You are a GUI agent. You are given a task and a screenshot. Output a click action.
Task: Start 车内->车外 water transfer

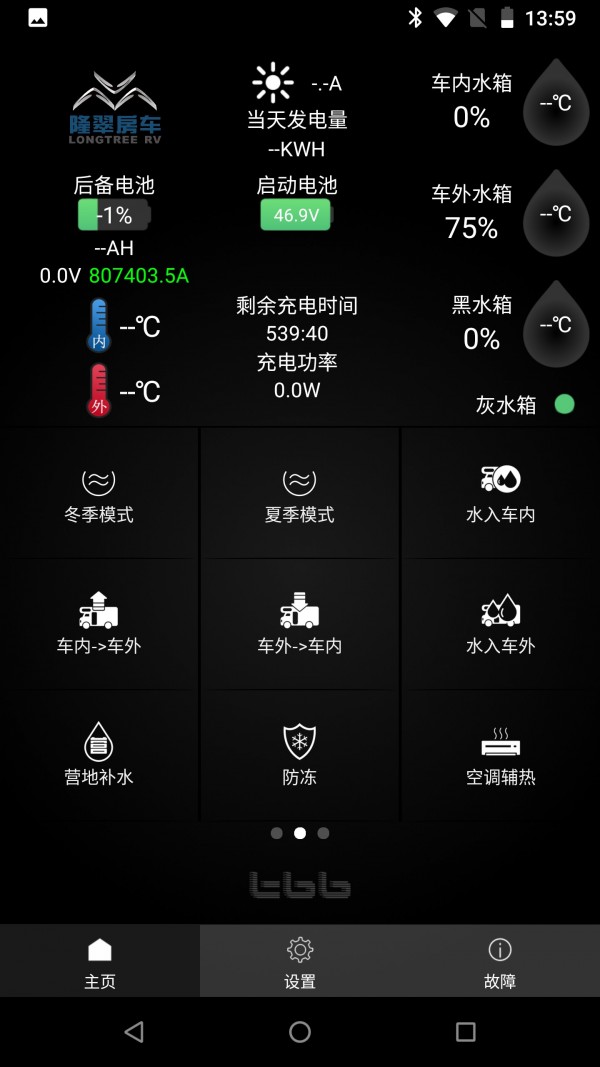pyautogui.click(x=99, y=625)
